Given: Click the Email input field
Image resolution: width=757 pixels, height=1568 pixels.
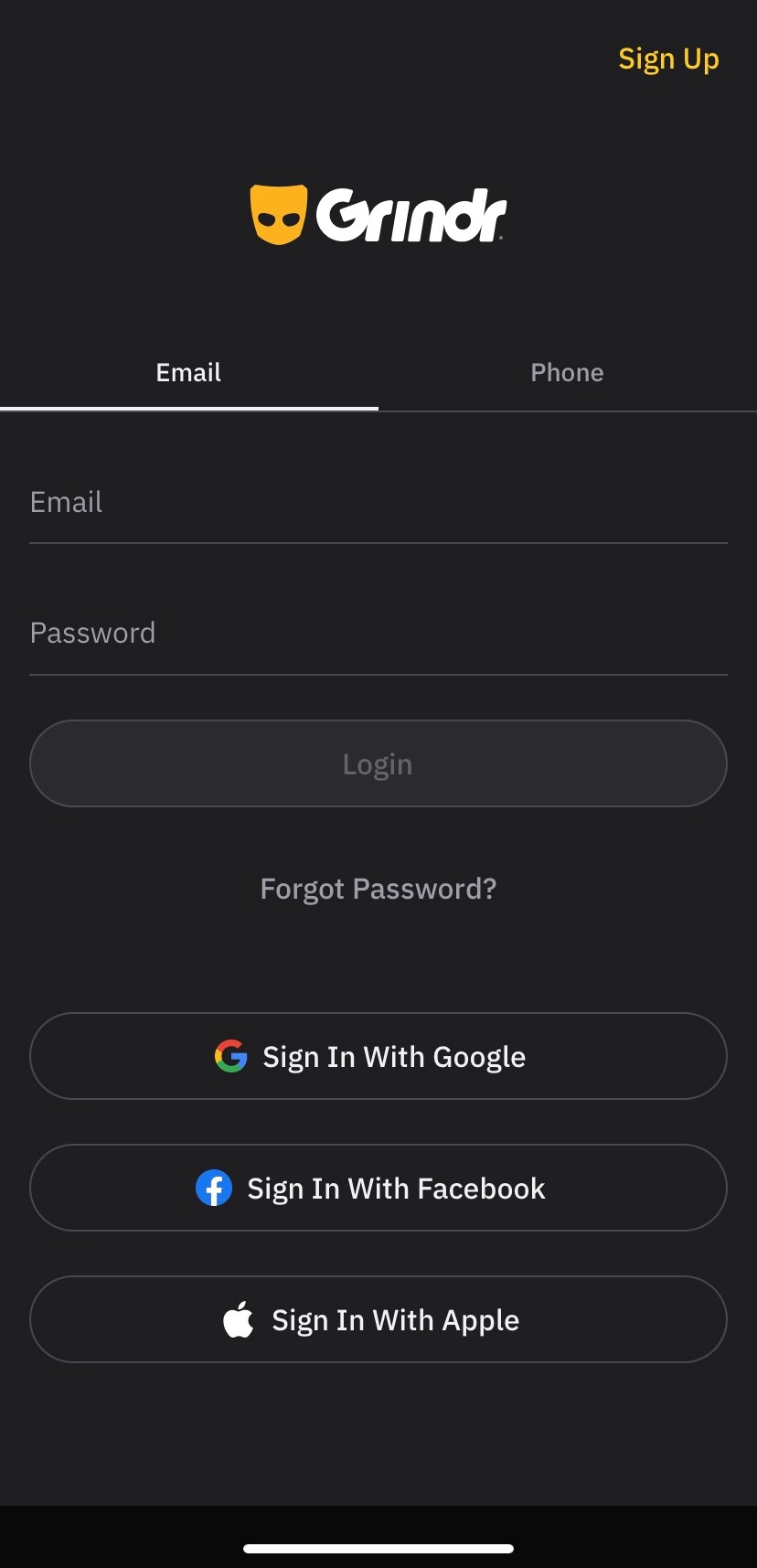Looking at the screenshot, I should (378, 502).
